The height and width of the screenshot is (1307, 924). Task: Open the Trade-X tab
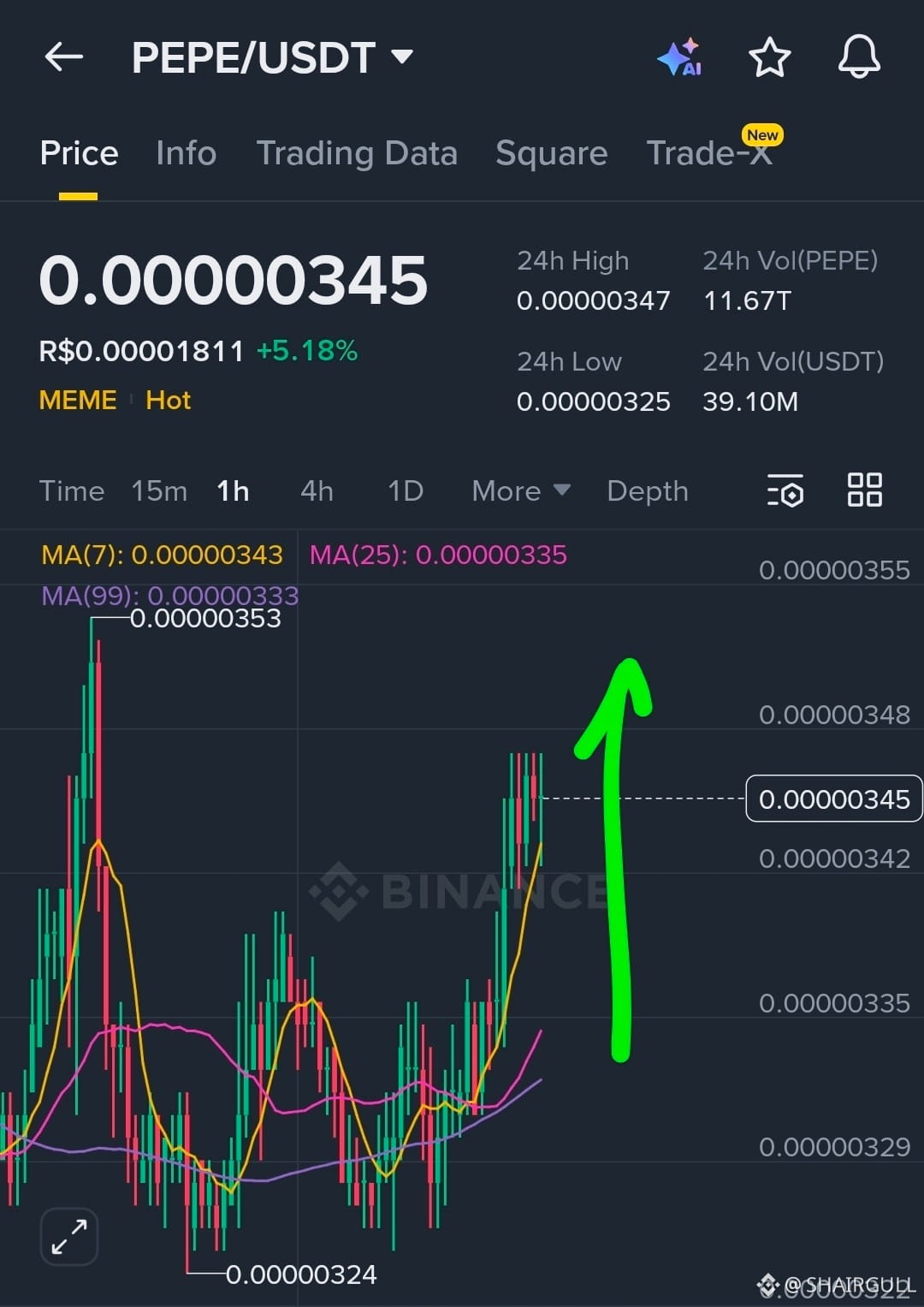[x=709, y=153]
